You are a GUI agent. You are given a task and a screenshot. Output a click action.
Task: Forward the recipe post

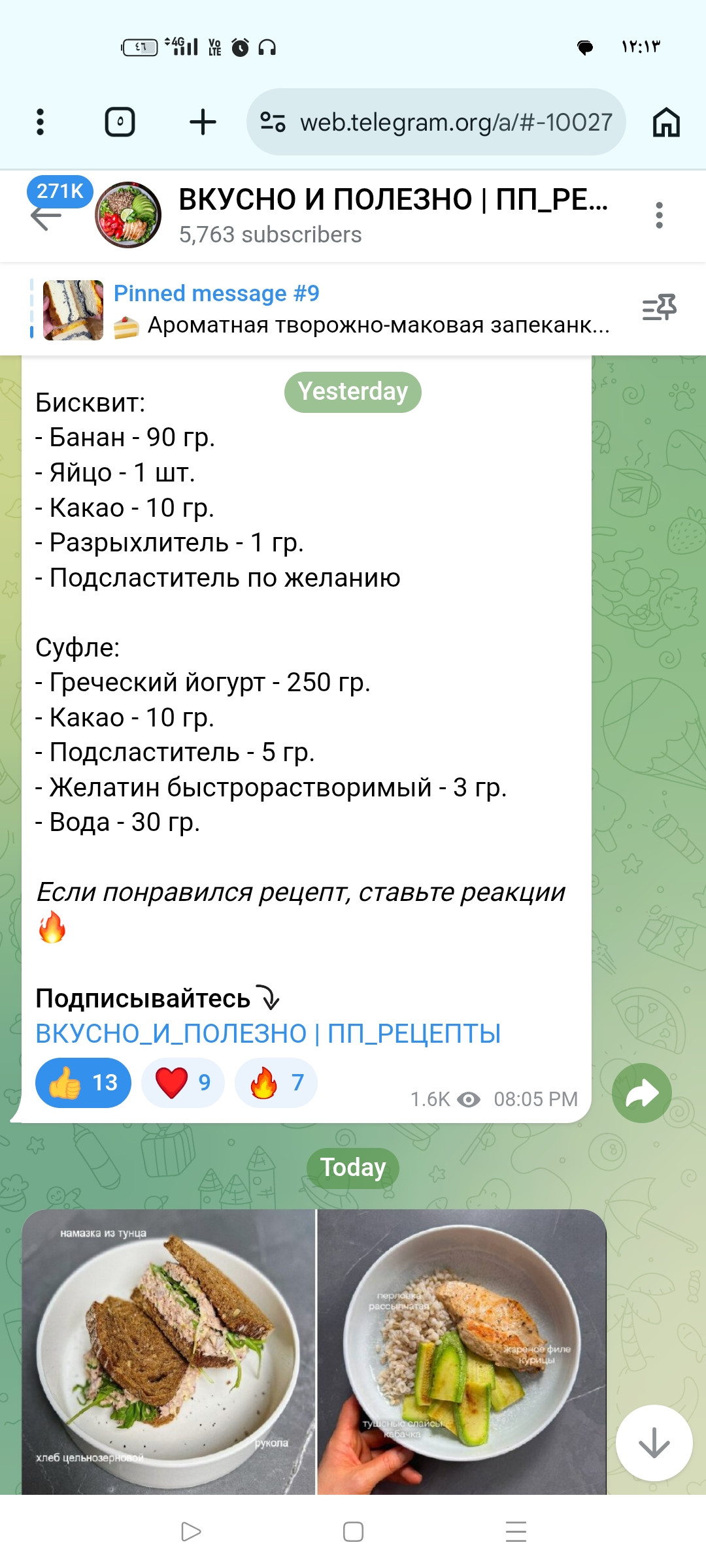pyautogui.click(x=642, y=1093)
